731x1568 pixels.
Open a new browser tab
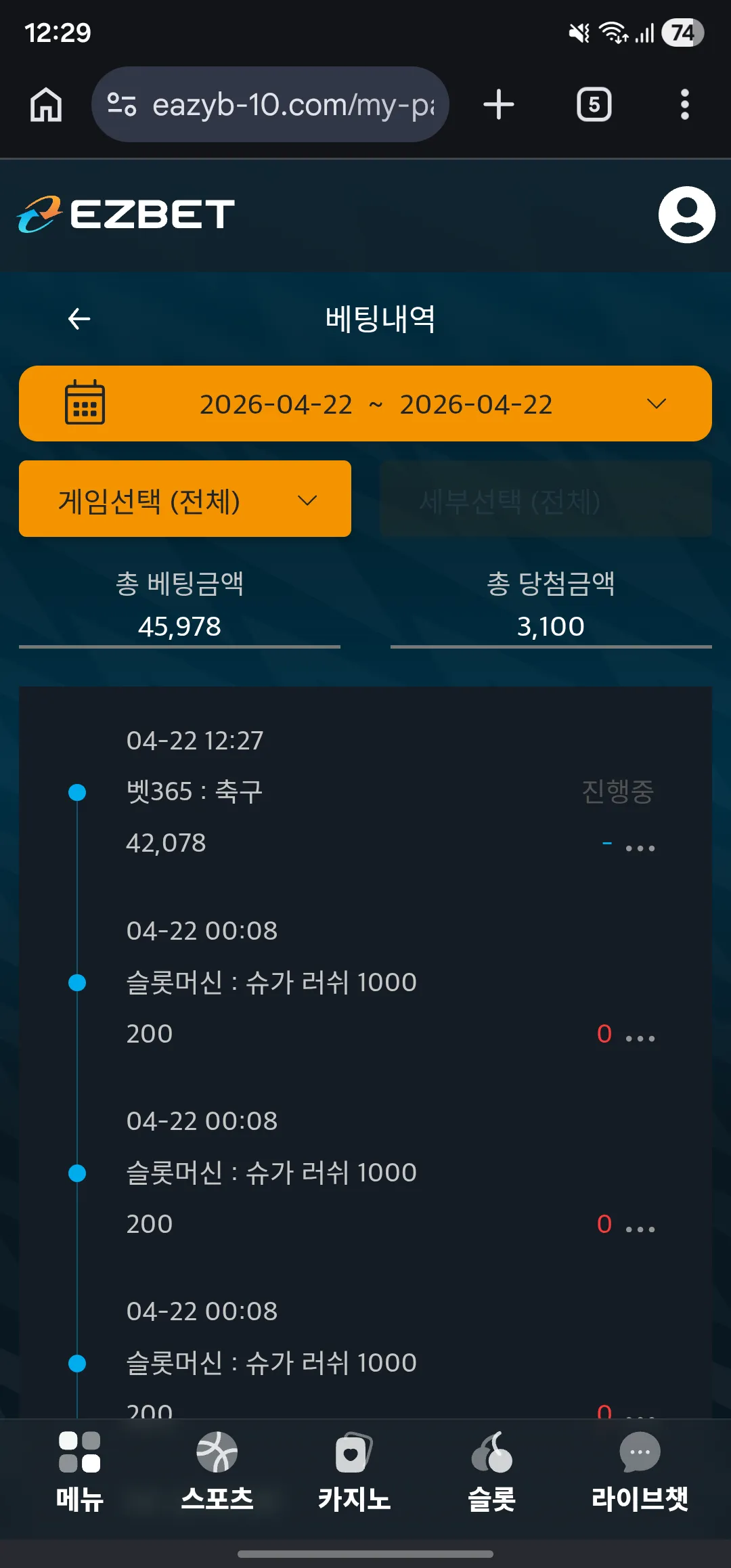coord(499,105)
